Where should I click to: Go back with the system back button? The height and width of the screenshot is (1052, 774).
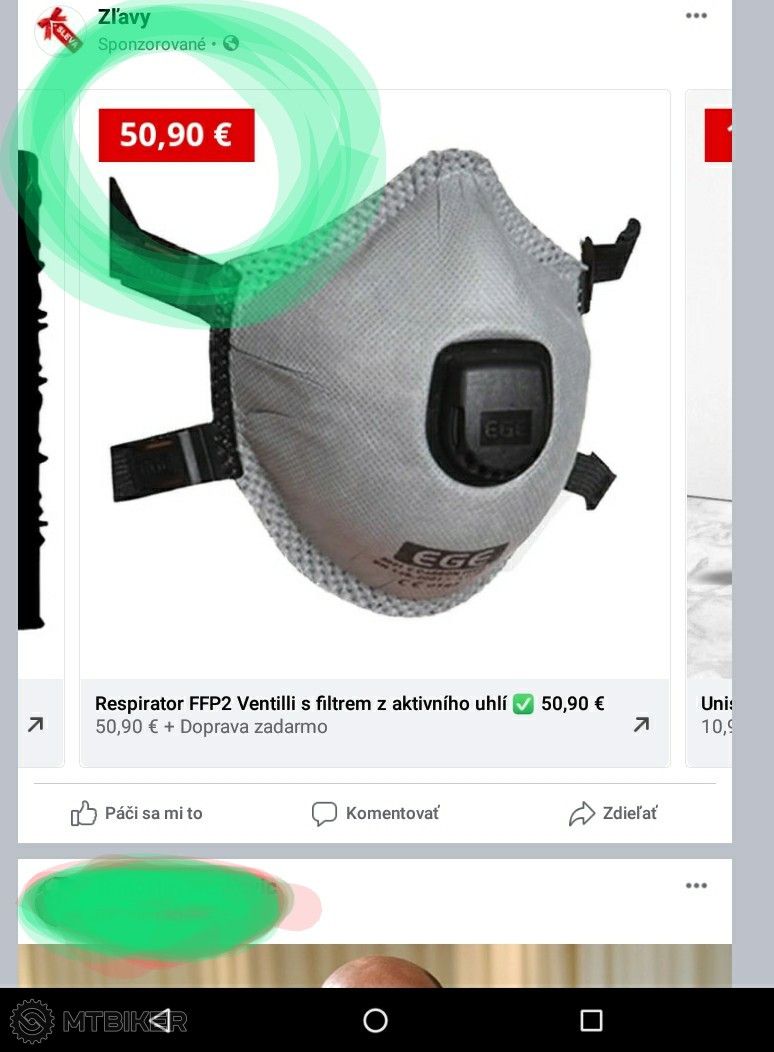pyautogui.click(x=159, y=1020)
